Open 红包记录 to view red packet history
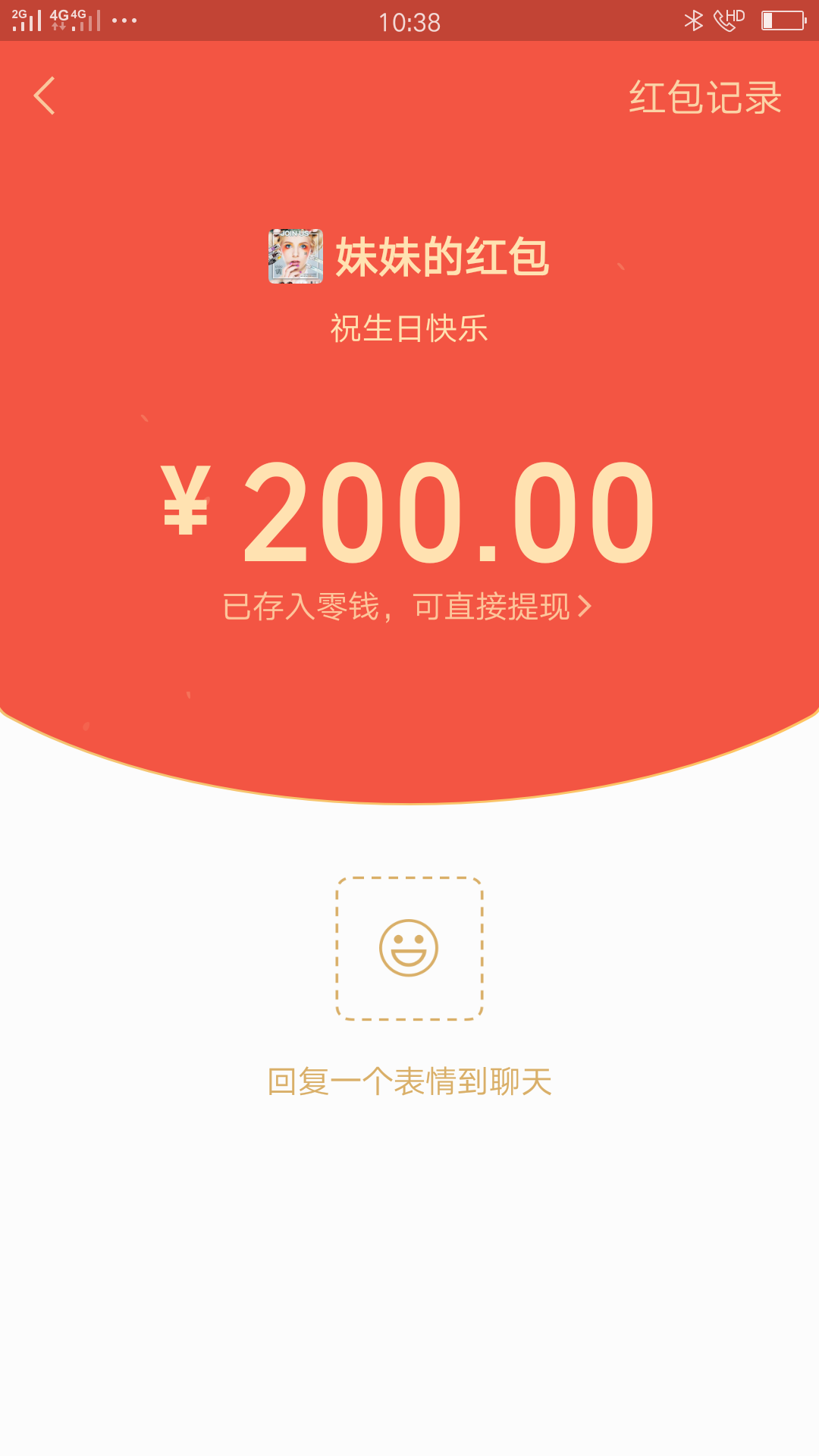 (x=704, y=97)
